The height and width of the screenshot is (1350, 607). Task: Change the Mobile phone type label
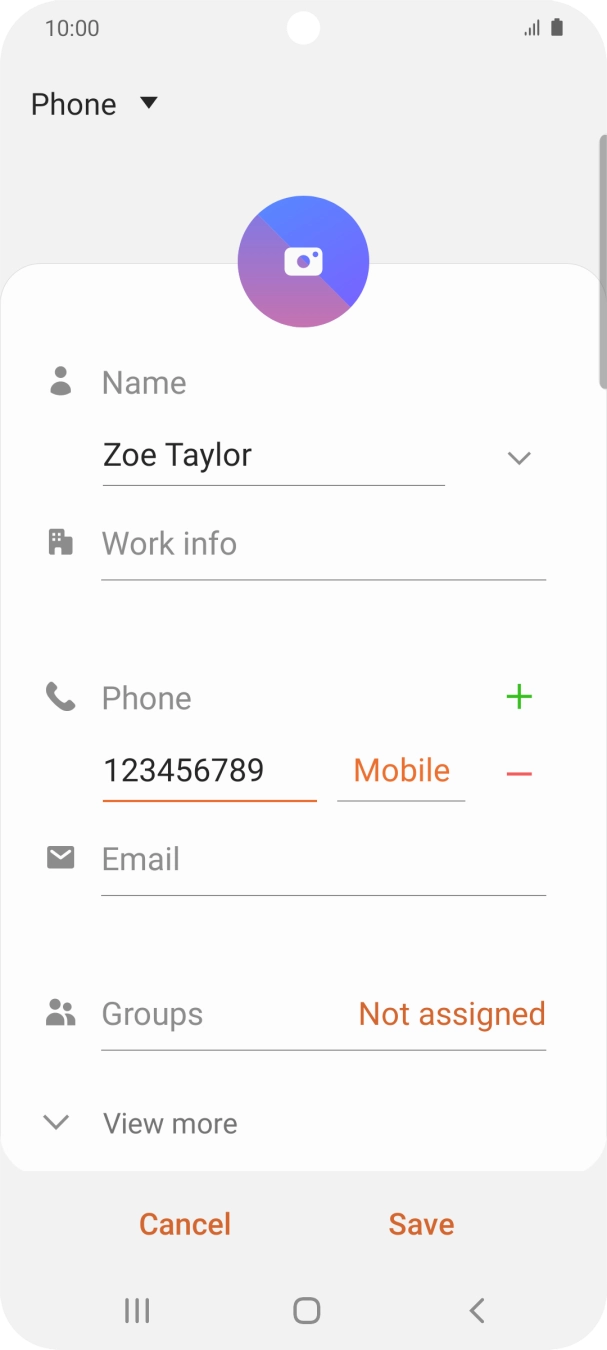coord(401,771)
